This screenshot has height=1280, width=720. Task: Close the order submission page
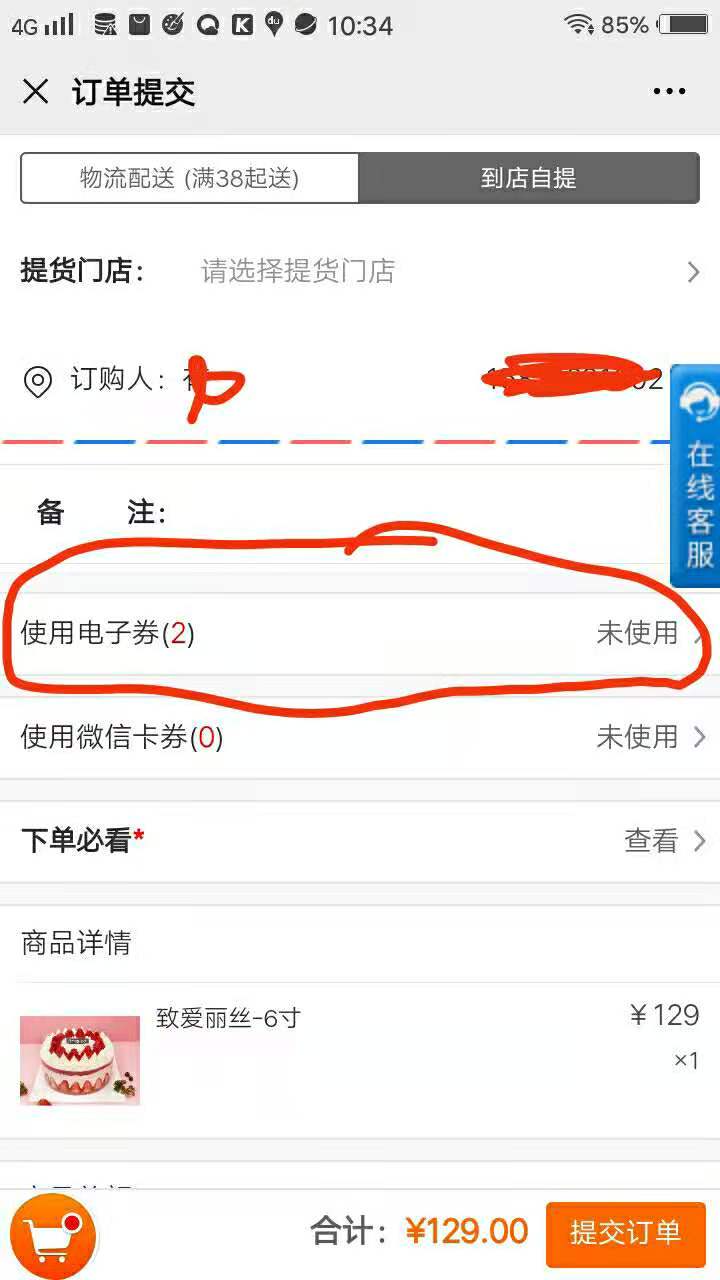pyautogui.click(x=36, y=92)
